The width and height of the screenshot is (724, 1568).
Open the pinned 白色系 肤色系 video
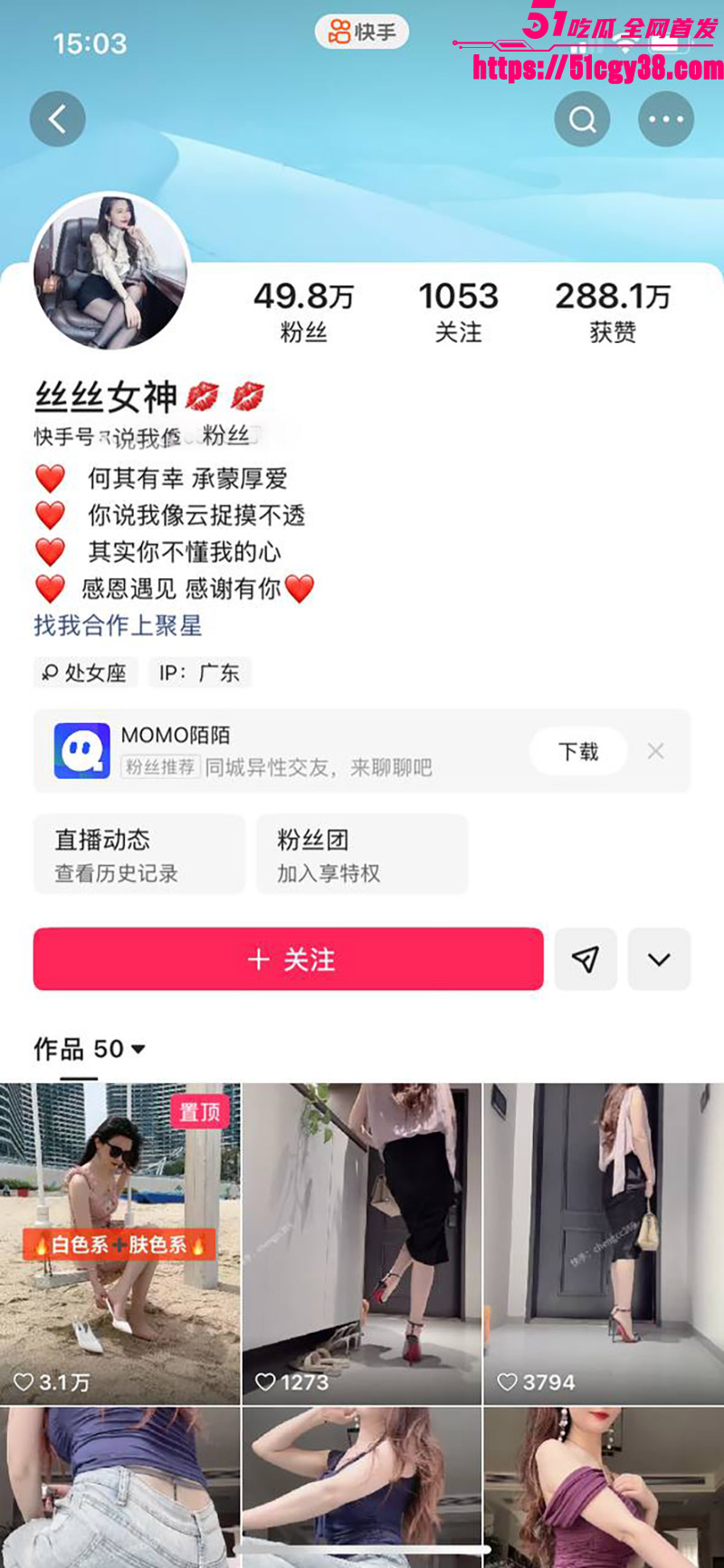(x=120, y=1243)
